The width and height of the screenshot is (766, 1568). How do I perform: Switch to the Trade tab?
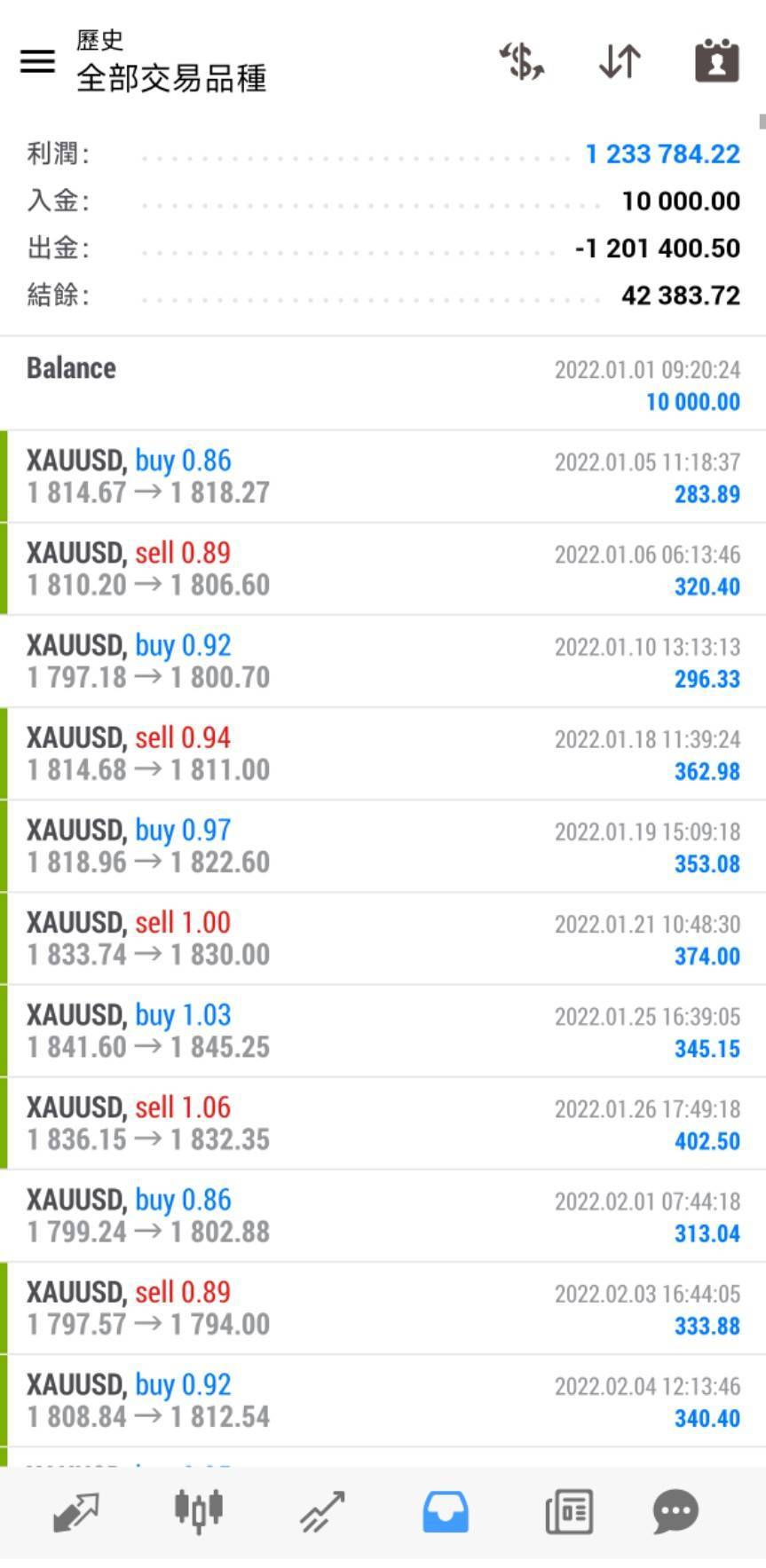[321, 1511]
